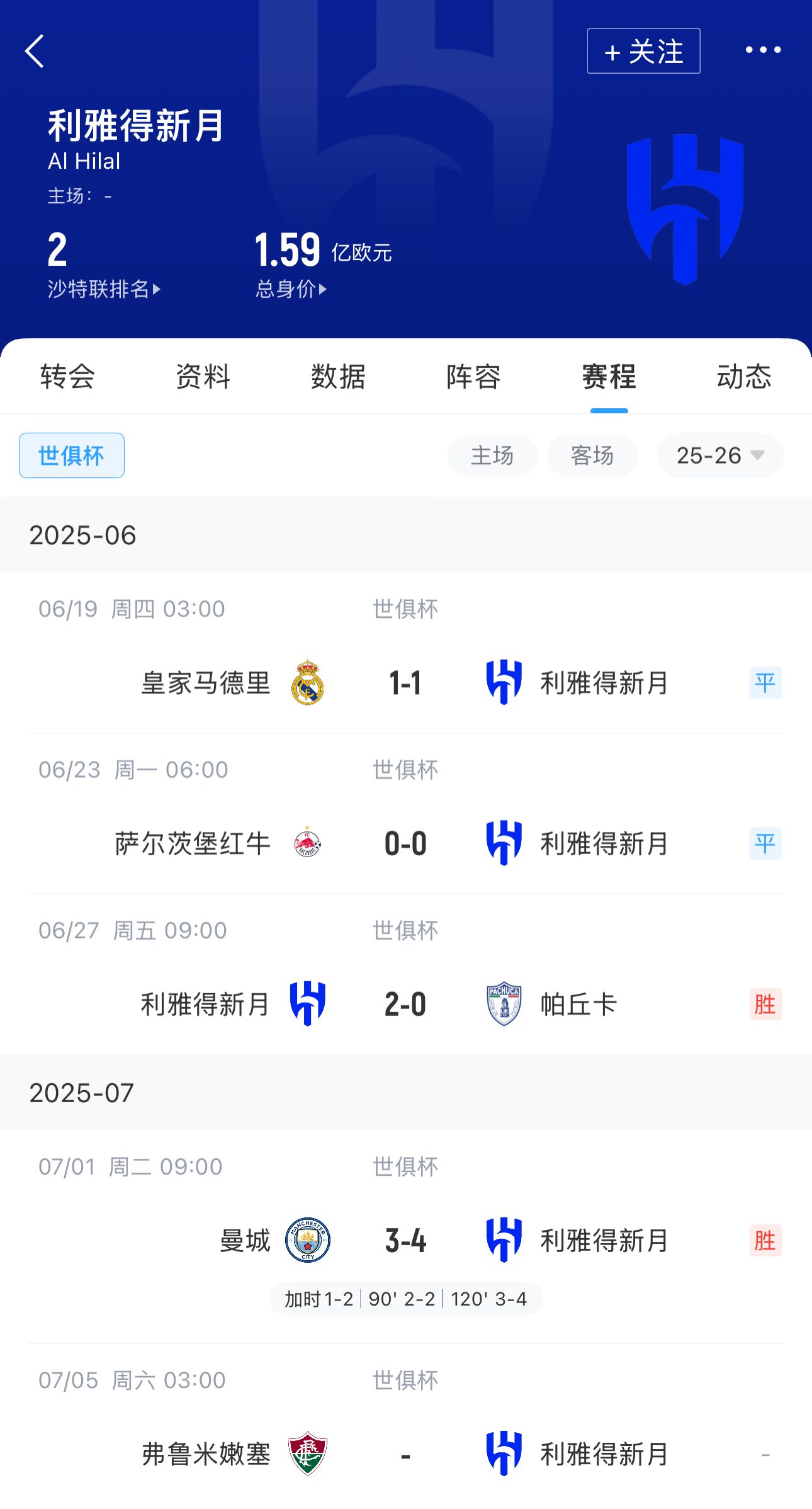
Task: Open the upcoming 弗鲁米嫩塞 match
Action: click(405, 1455)
